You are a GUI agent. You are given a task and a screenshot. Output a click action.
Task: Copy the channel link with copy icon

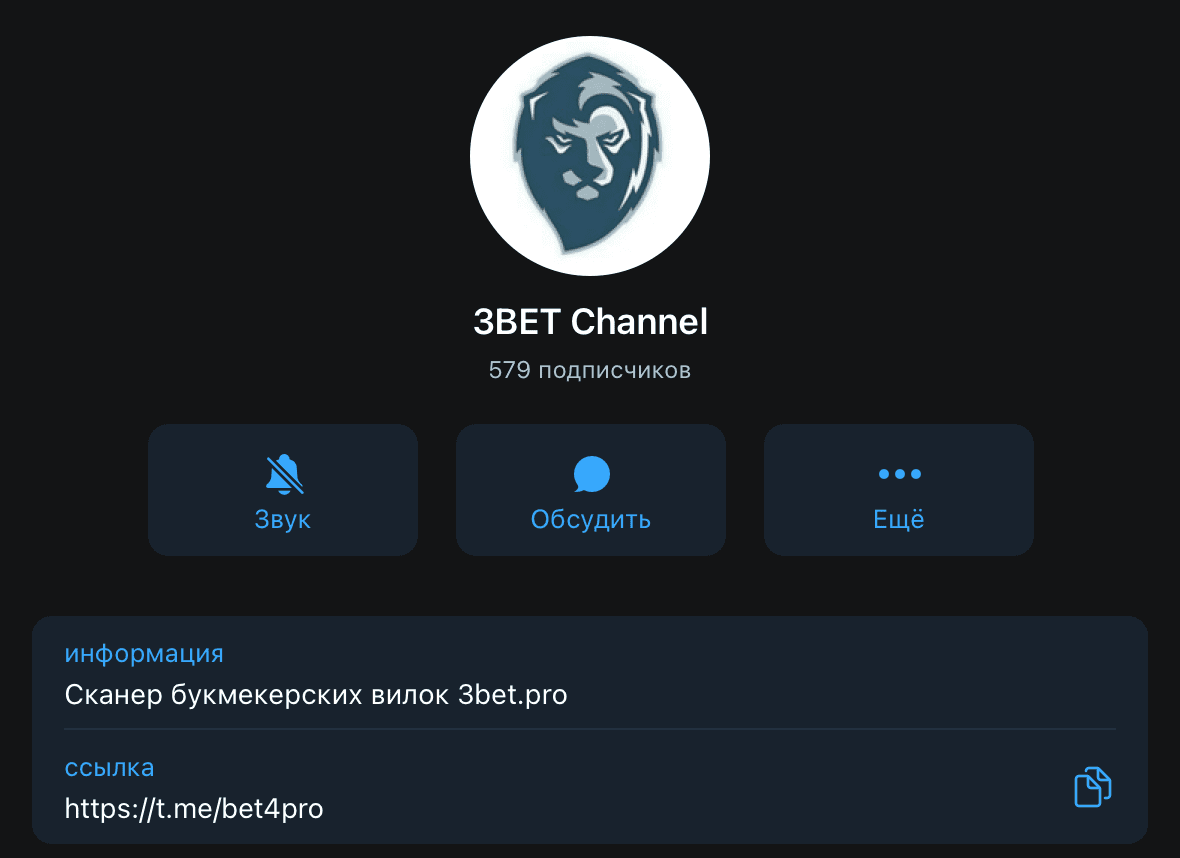[1092, 787]
